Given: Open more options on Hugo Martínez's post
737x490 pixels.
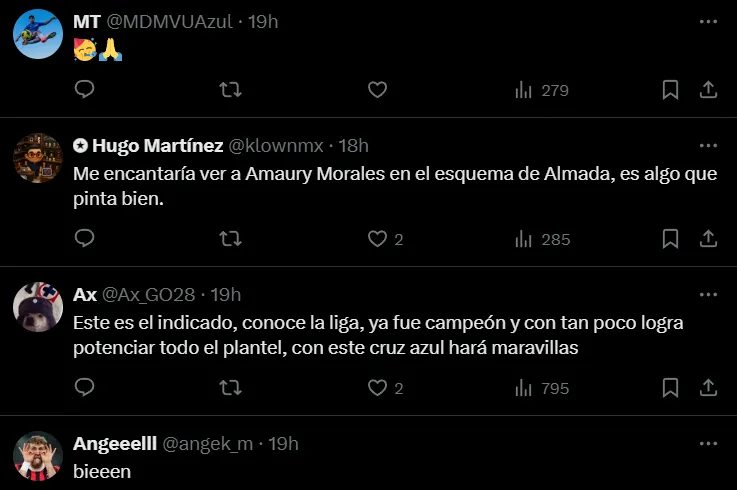Looking at the screenshot, I should 708,145.
